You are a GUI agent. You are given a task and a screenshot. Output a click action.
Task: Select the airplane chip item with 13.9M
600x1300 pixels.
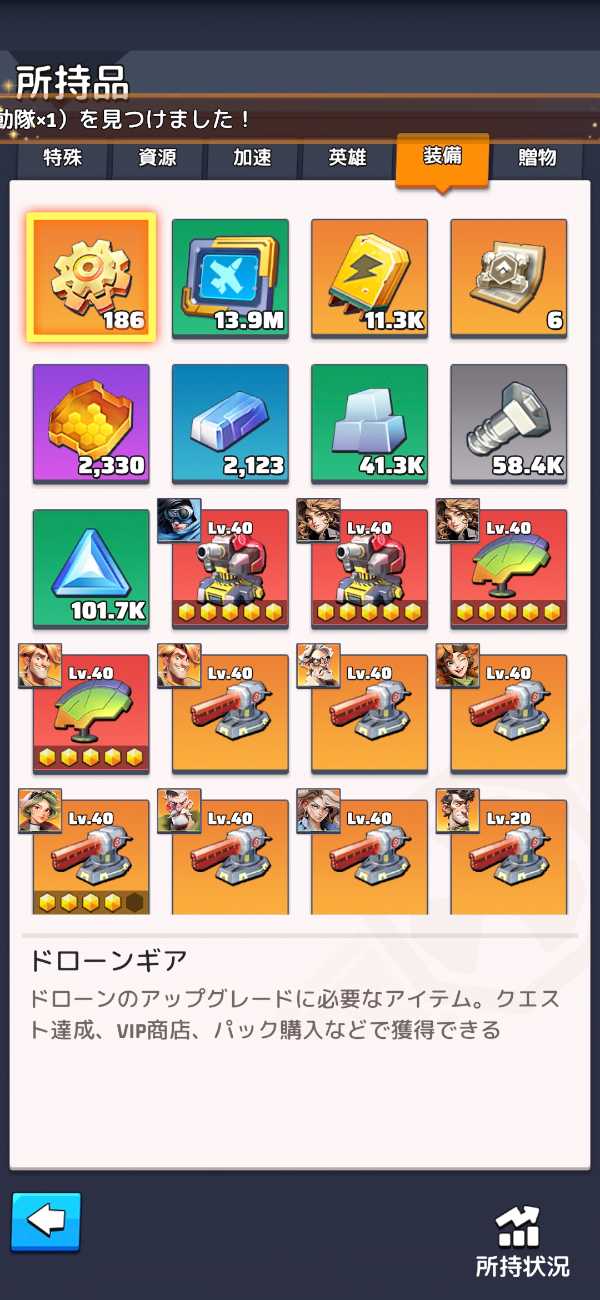[x=230, y=278]
